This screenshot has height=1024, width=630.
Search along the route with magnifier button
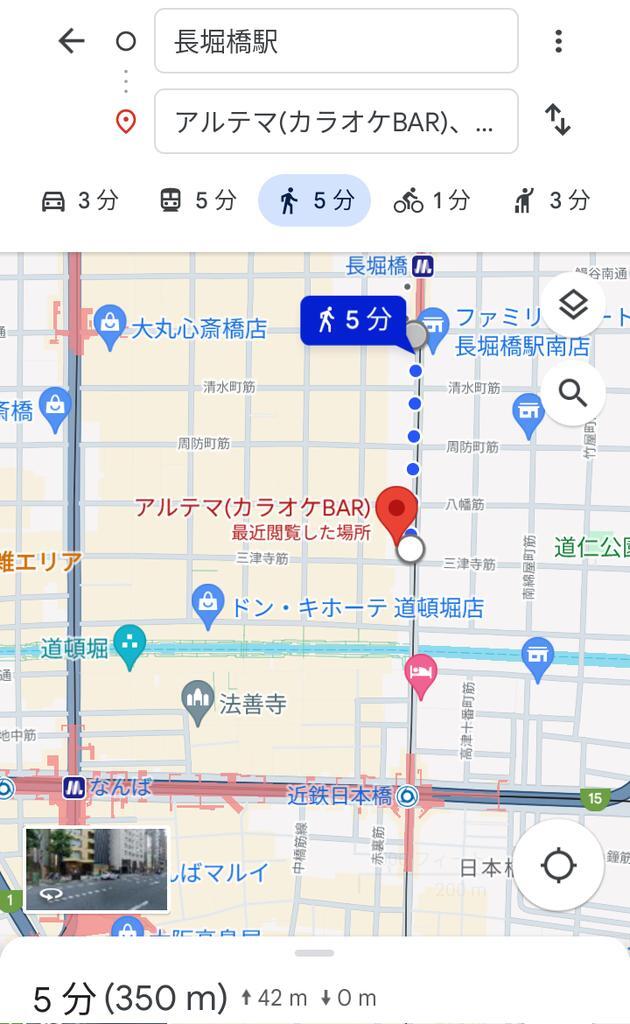coord(573,394)
